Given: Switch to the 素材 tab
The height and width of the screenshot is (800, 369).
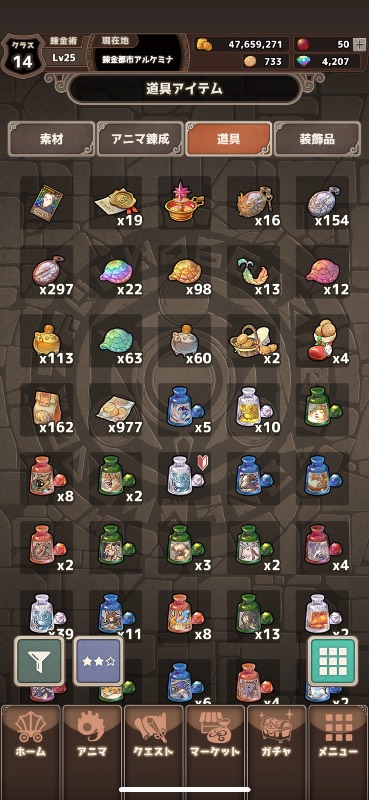Looking at the screenshot, I should point(51,139).
